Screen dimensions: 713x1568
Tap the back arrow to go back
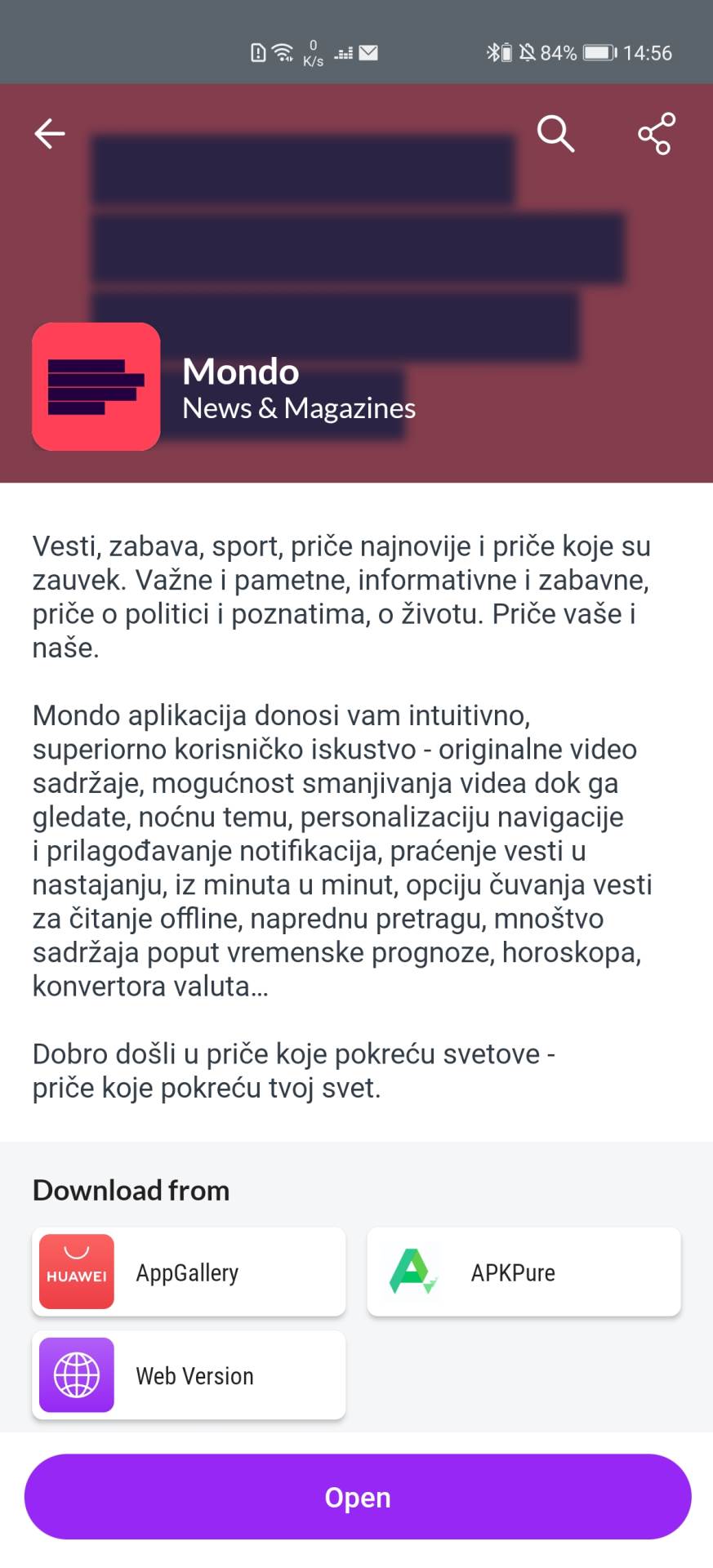pos(49,134)
